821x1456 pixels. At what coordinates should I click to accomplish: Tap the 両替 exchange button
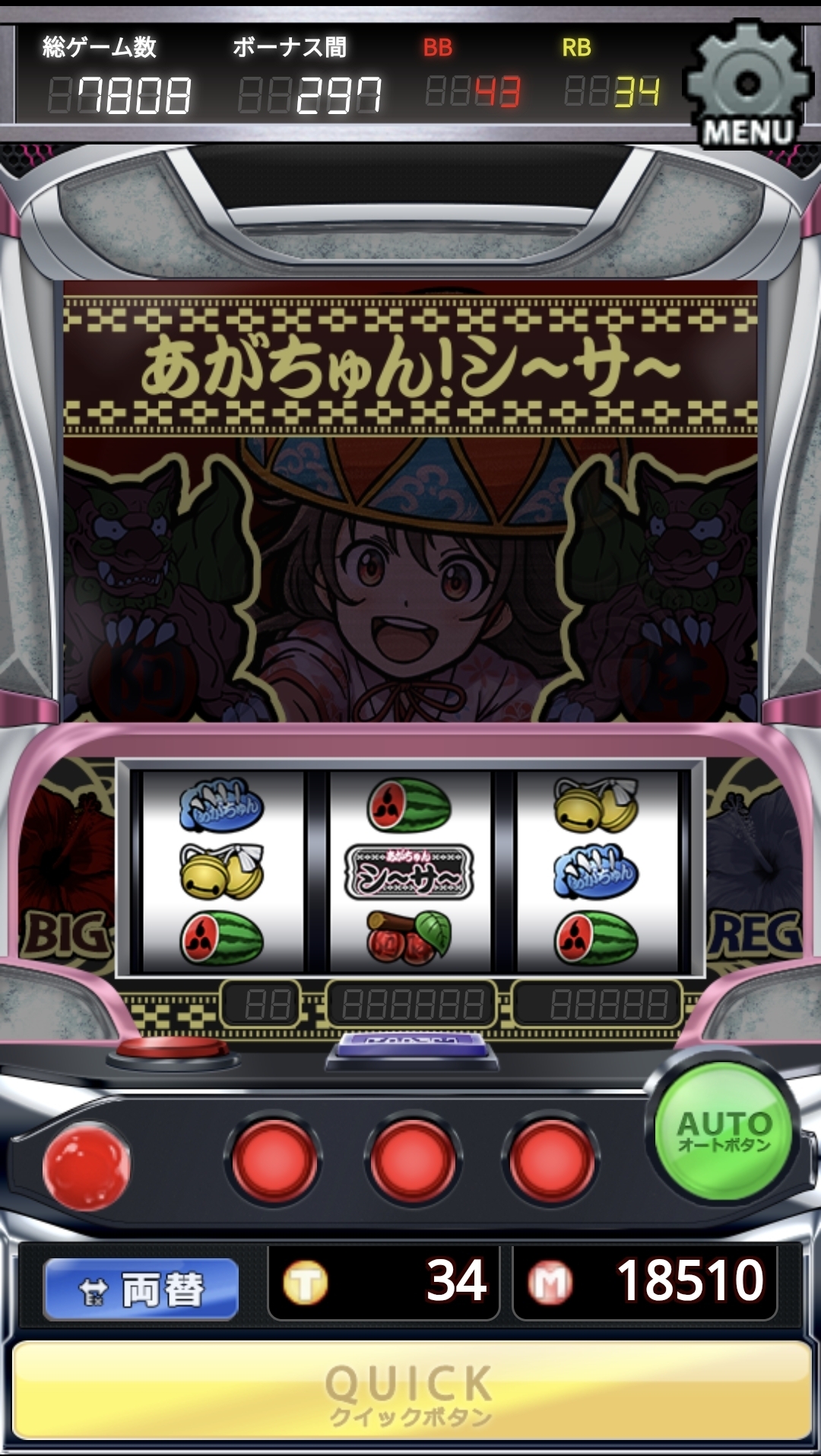coord(141,1289)
